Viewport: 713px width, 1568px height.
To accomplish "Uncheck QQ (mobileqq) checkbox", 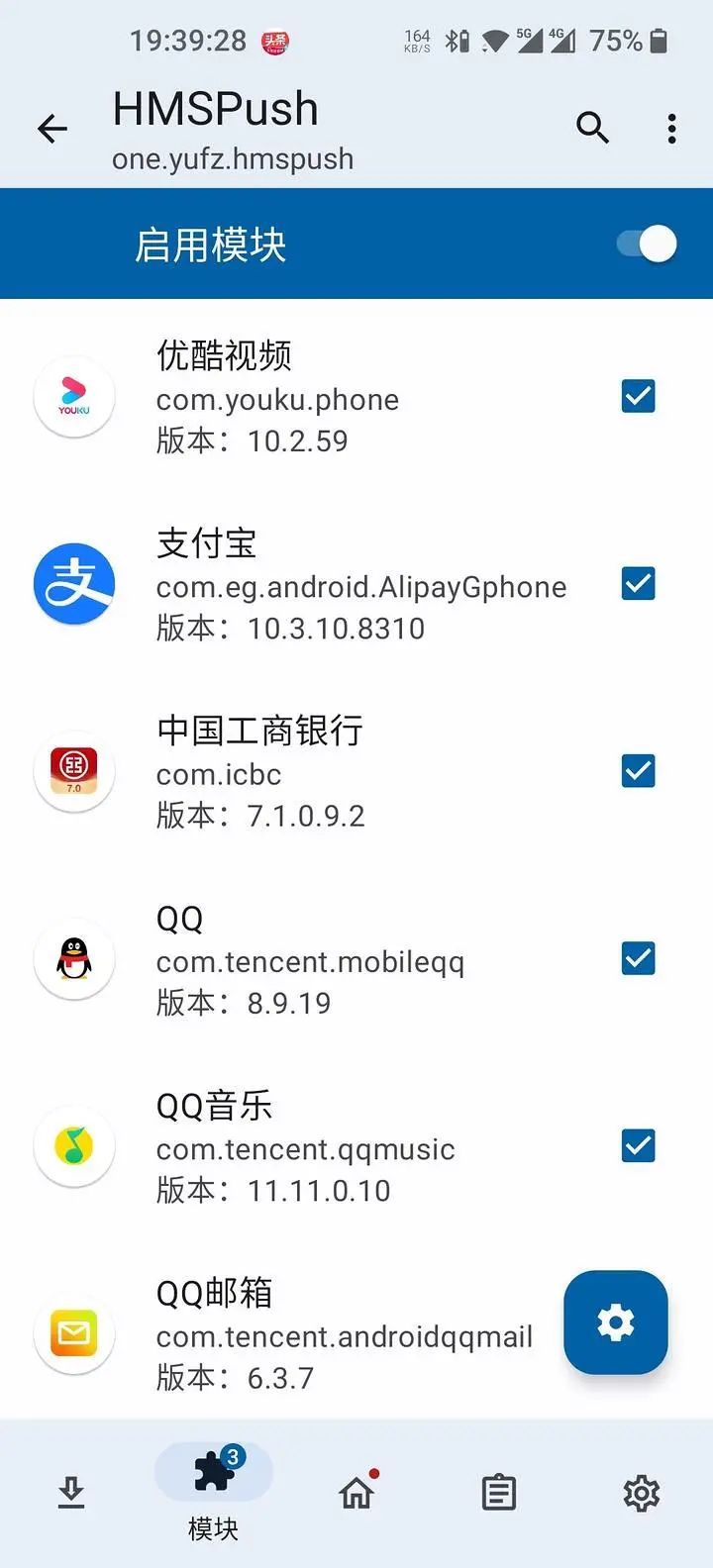I will pos(638,958).
